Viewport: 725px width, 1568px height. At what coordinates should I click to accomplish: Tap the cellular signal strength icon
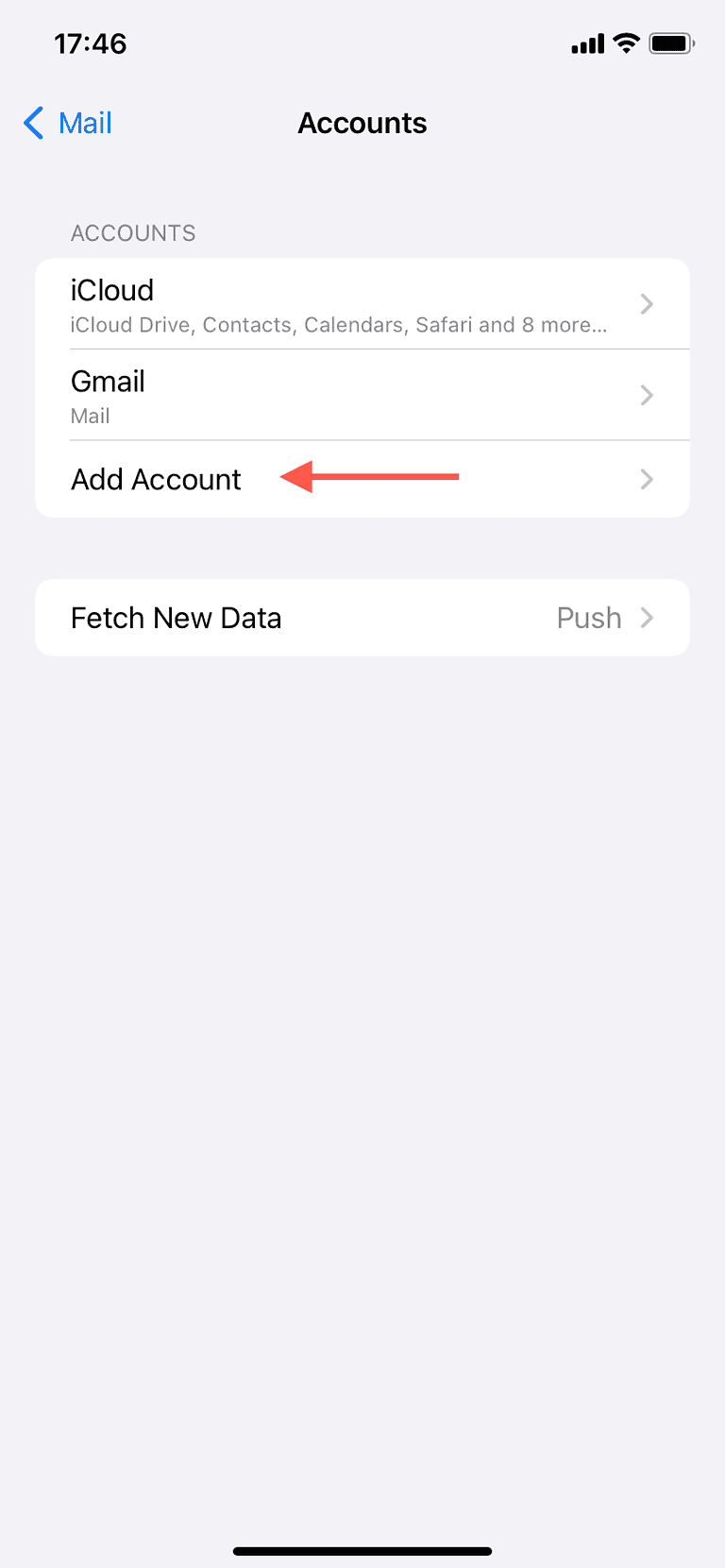pyautogui.click(x=586, y=43)
